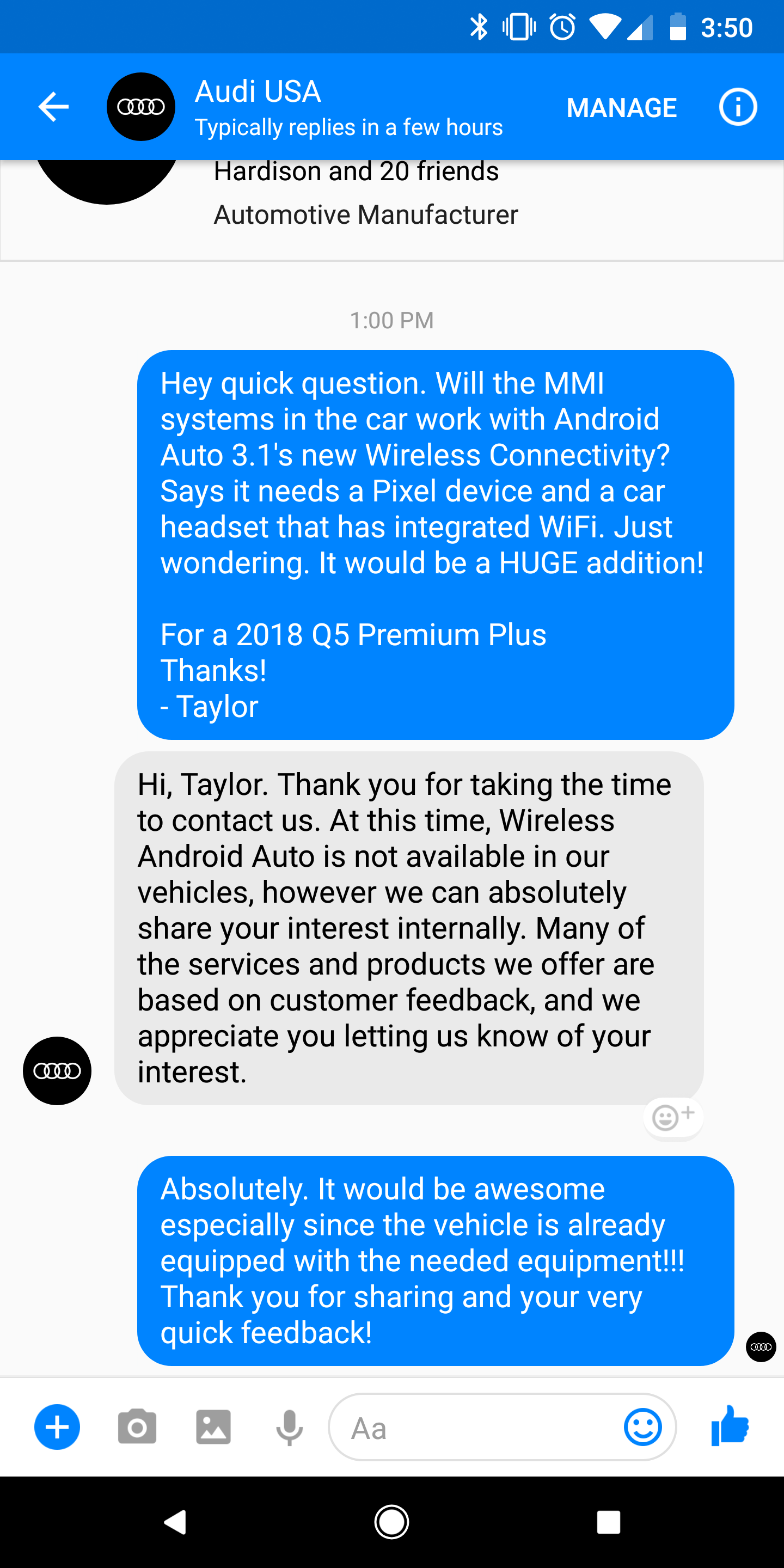The image size is (784, 1568).
Task: Launch the camera to send a photo
Action: [137, 1427]
